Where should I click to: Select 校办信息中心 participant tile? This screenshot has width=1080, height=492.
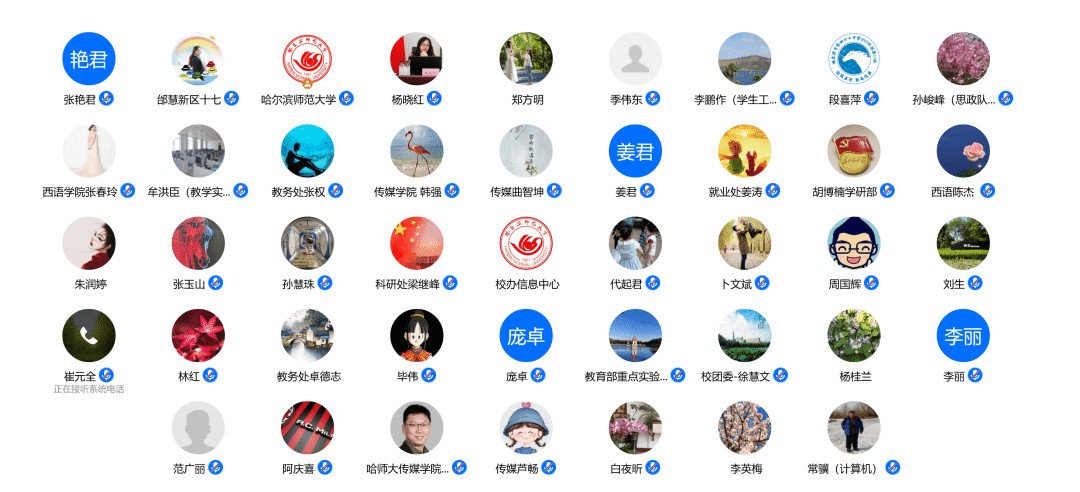click(x=526, y=243)
